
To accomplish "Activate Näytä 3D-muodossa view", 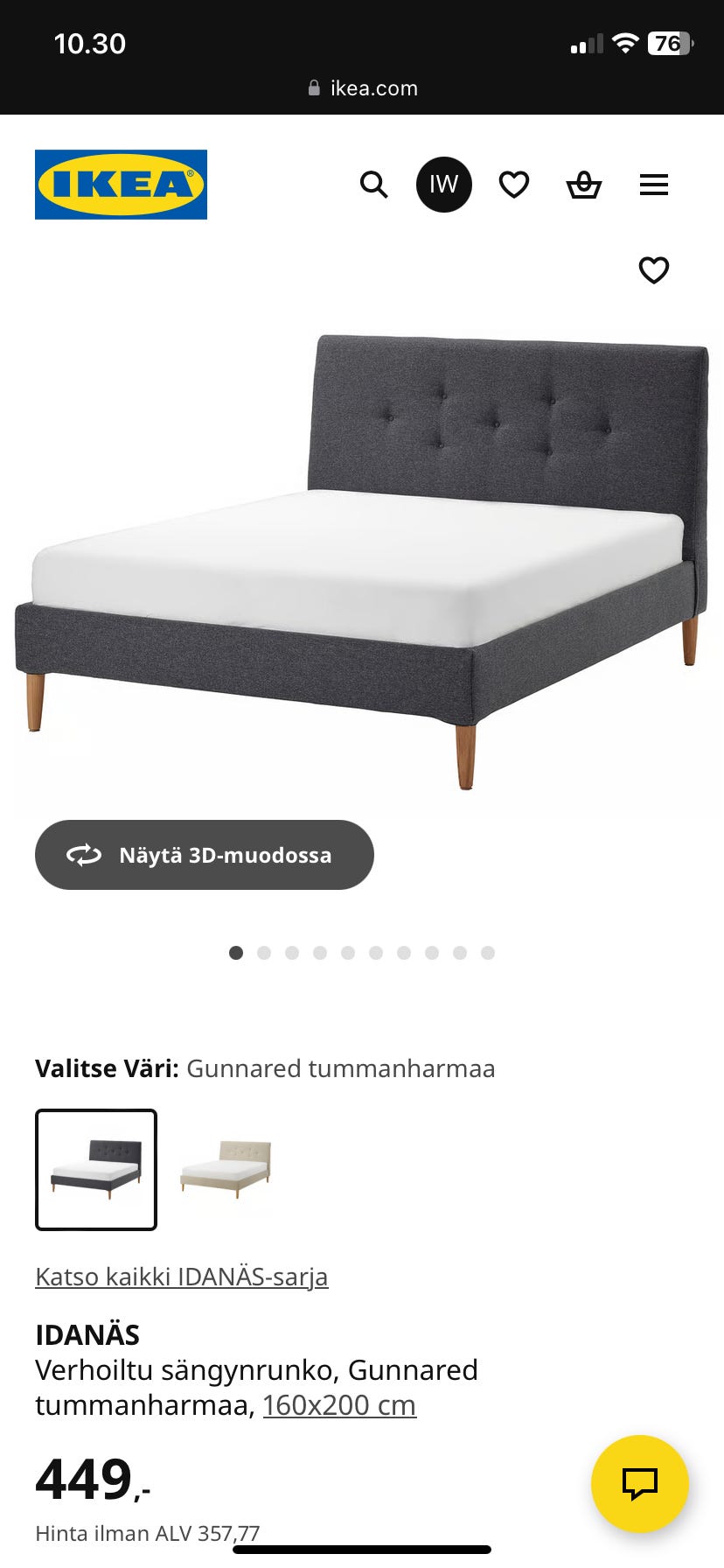I will (x=204, y=855).
